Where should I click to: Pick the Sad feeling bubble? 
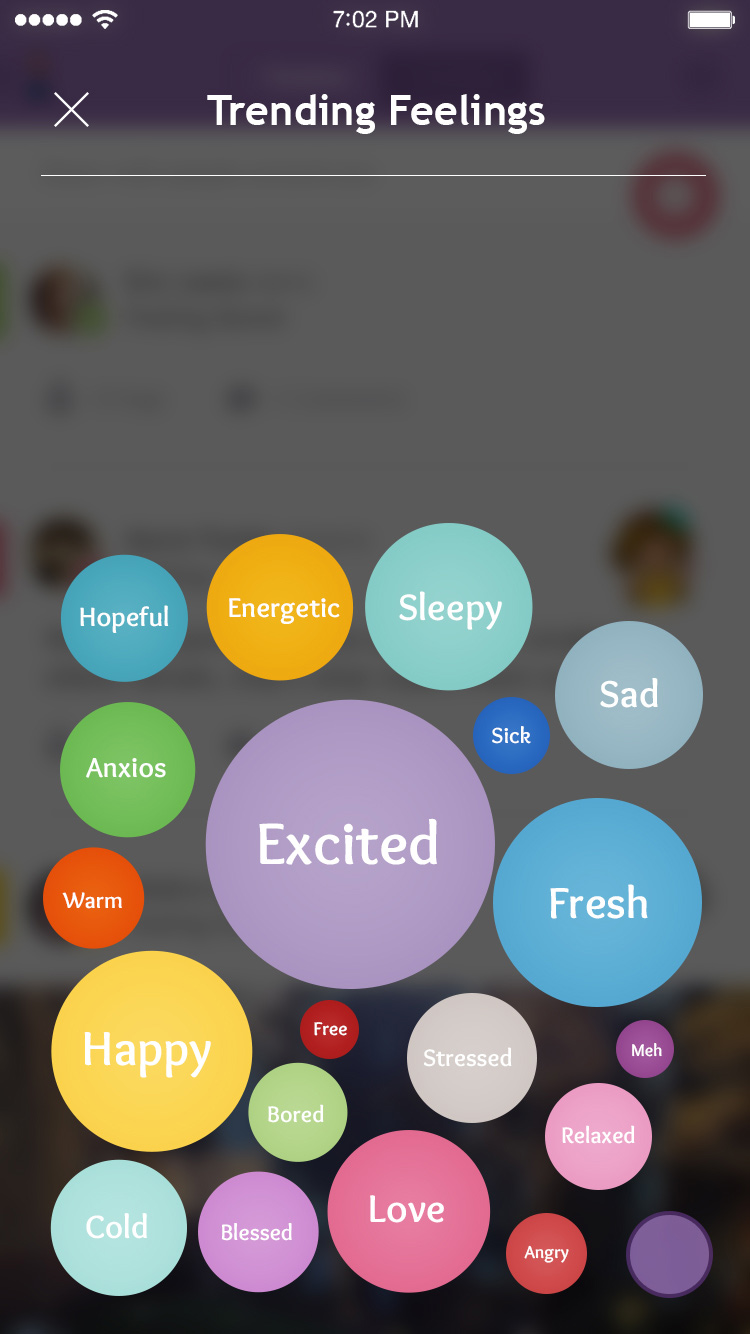pyautogui.click(x=629, y=695)
